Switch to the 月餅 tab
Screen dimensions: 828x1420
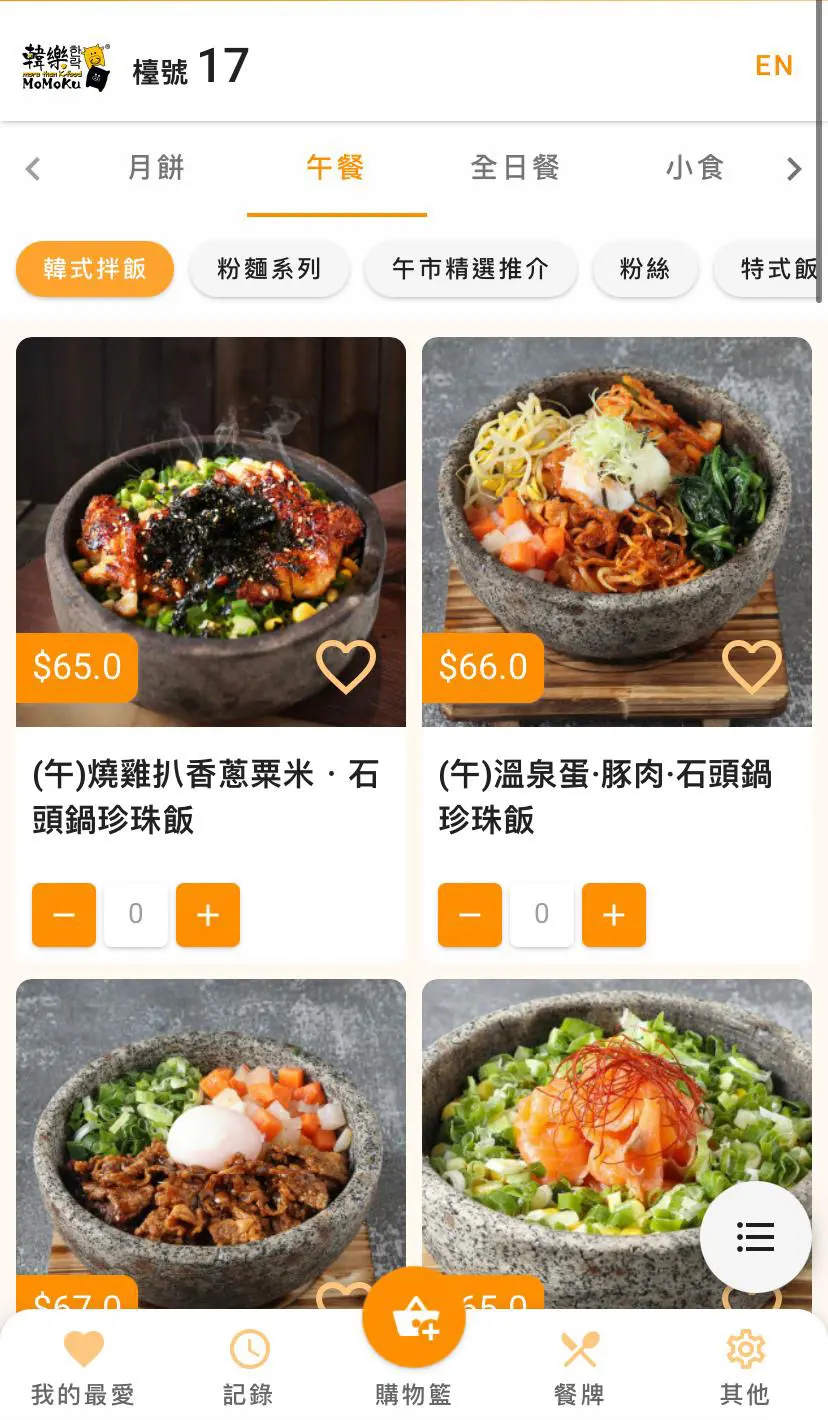coord(157,168)
